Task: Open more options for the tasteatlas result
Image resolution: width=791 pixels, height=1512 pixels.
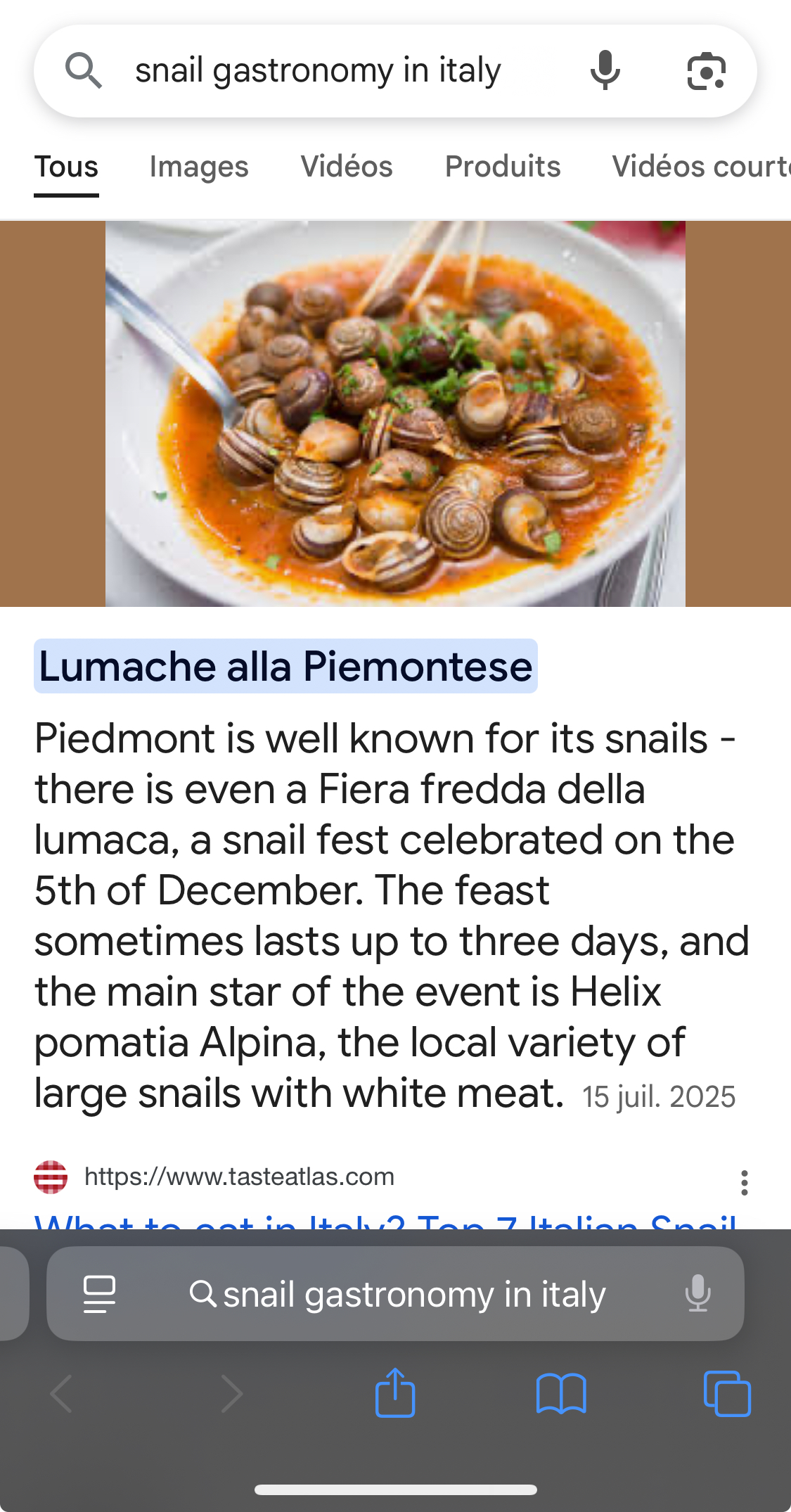Action: (x=744, y=1183)
